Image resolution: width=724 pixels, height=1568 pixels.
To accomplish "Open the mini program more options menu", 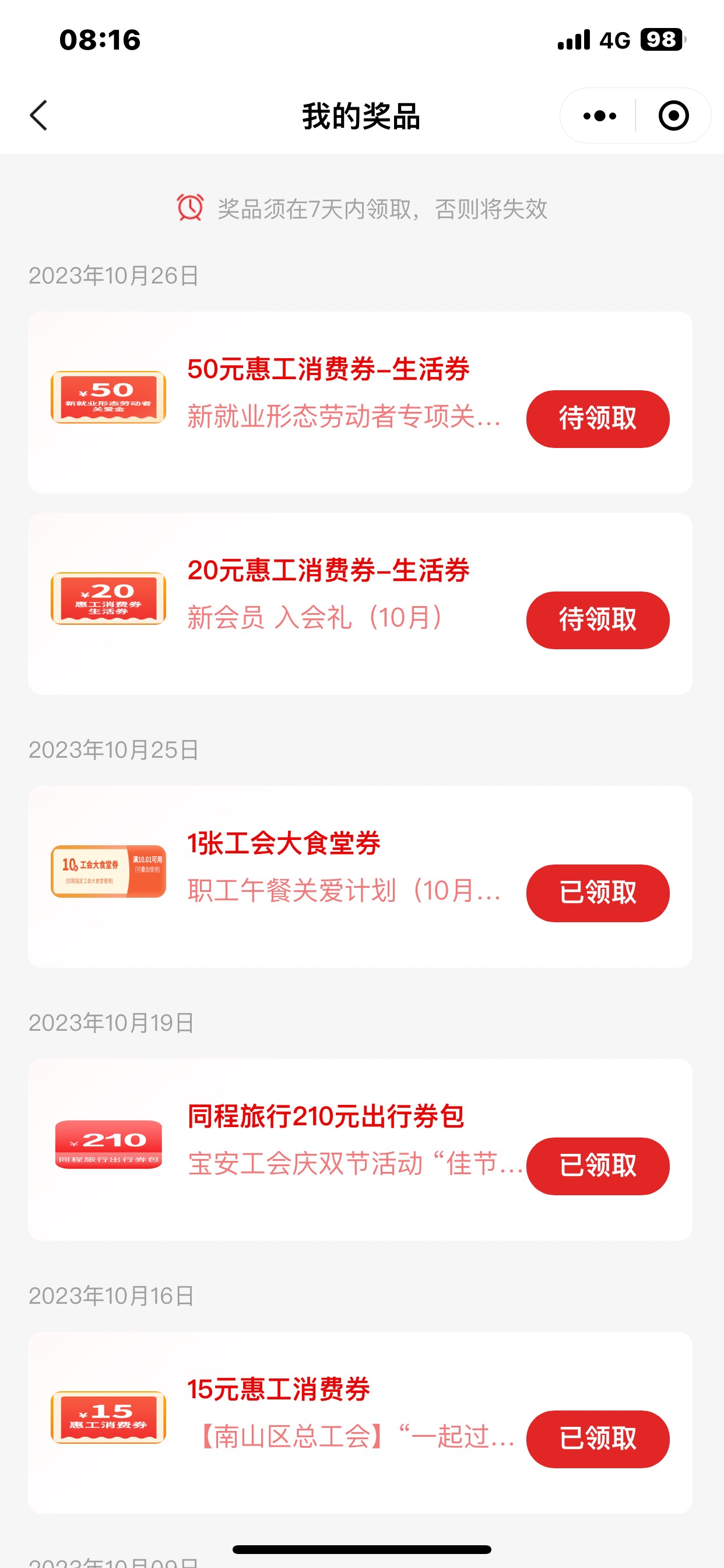I will [x=599, y=116].
